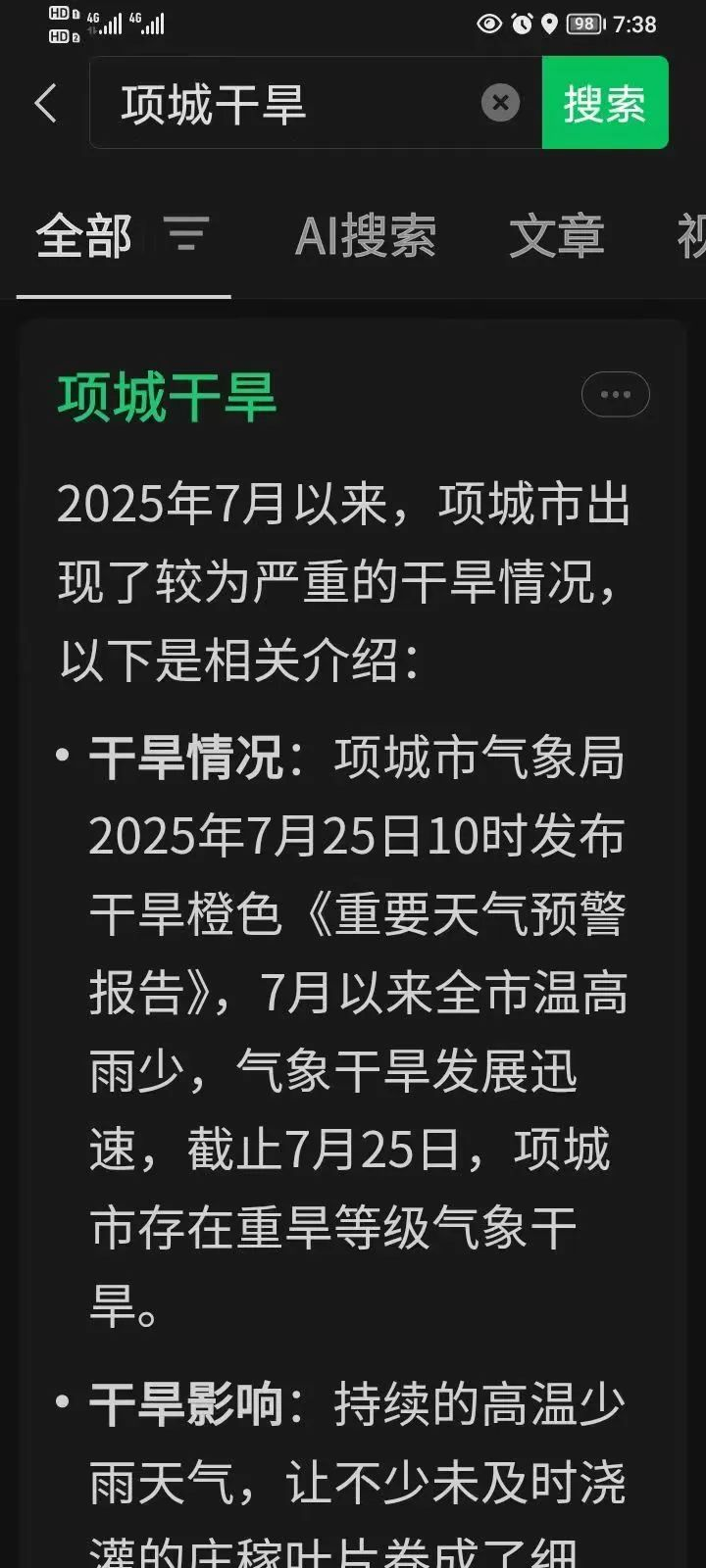Viewport: 706px width, 1568px height.
Task: Tap the green 搜索 button
Action: tap(605, 103)
